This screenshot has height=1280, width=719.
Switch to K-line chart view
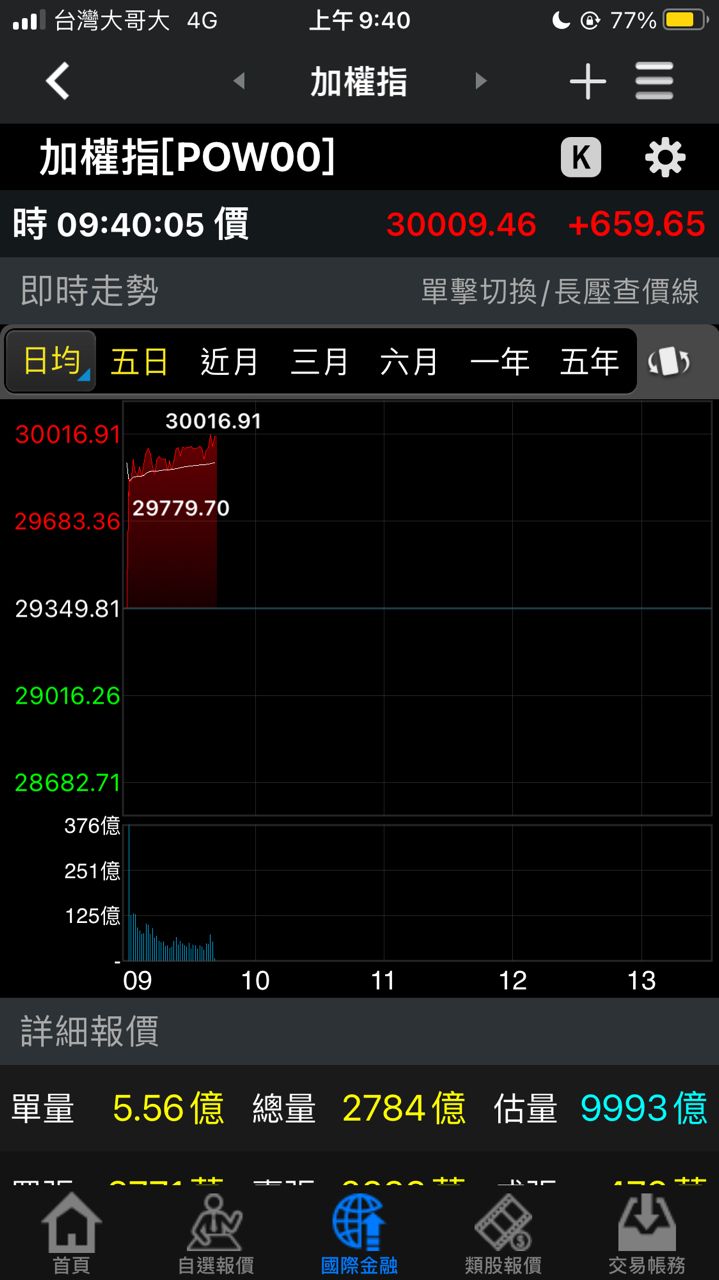[581, 158]
